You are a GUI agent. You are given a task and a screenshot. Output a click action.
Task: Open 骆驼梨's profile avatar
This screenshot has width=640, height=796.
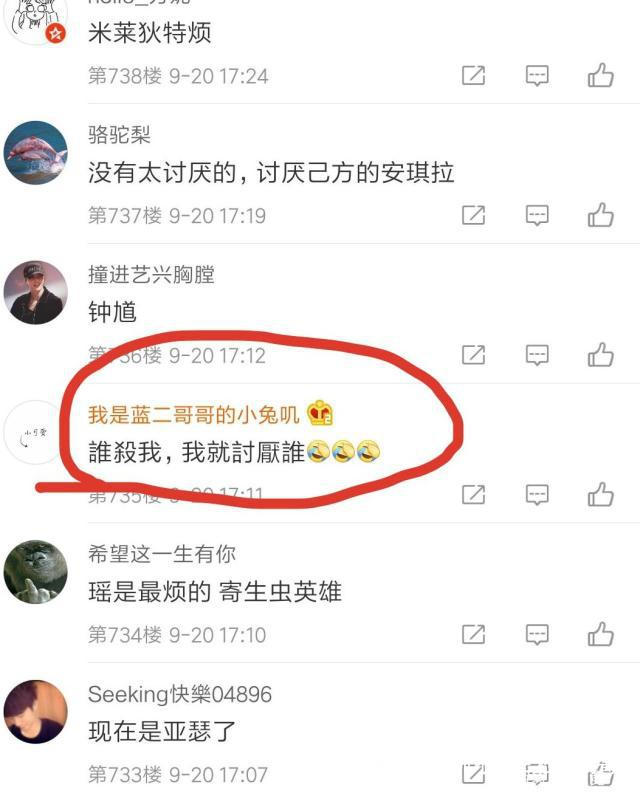click(36, 153)
